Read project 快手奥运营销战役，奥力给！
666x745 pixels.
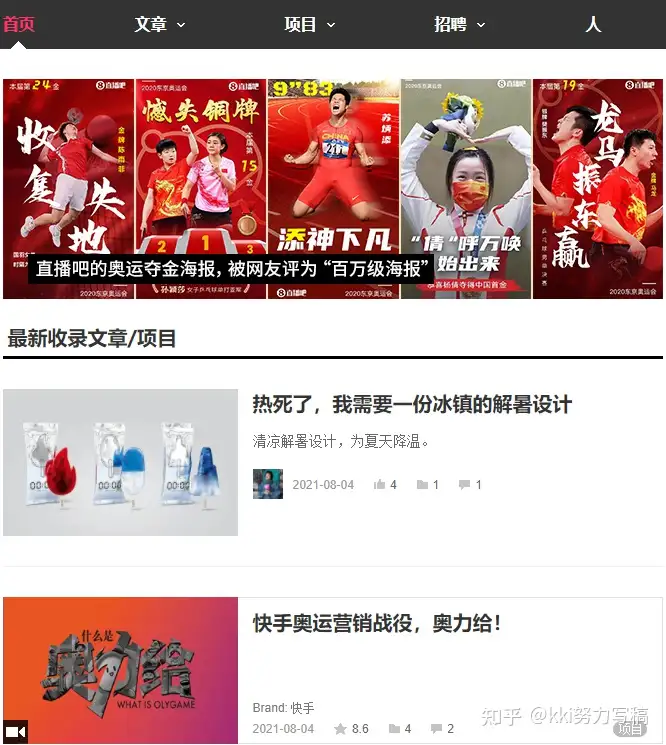pyautogui.click(x=376, y=623)
